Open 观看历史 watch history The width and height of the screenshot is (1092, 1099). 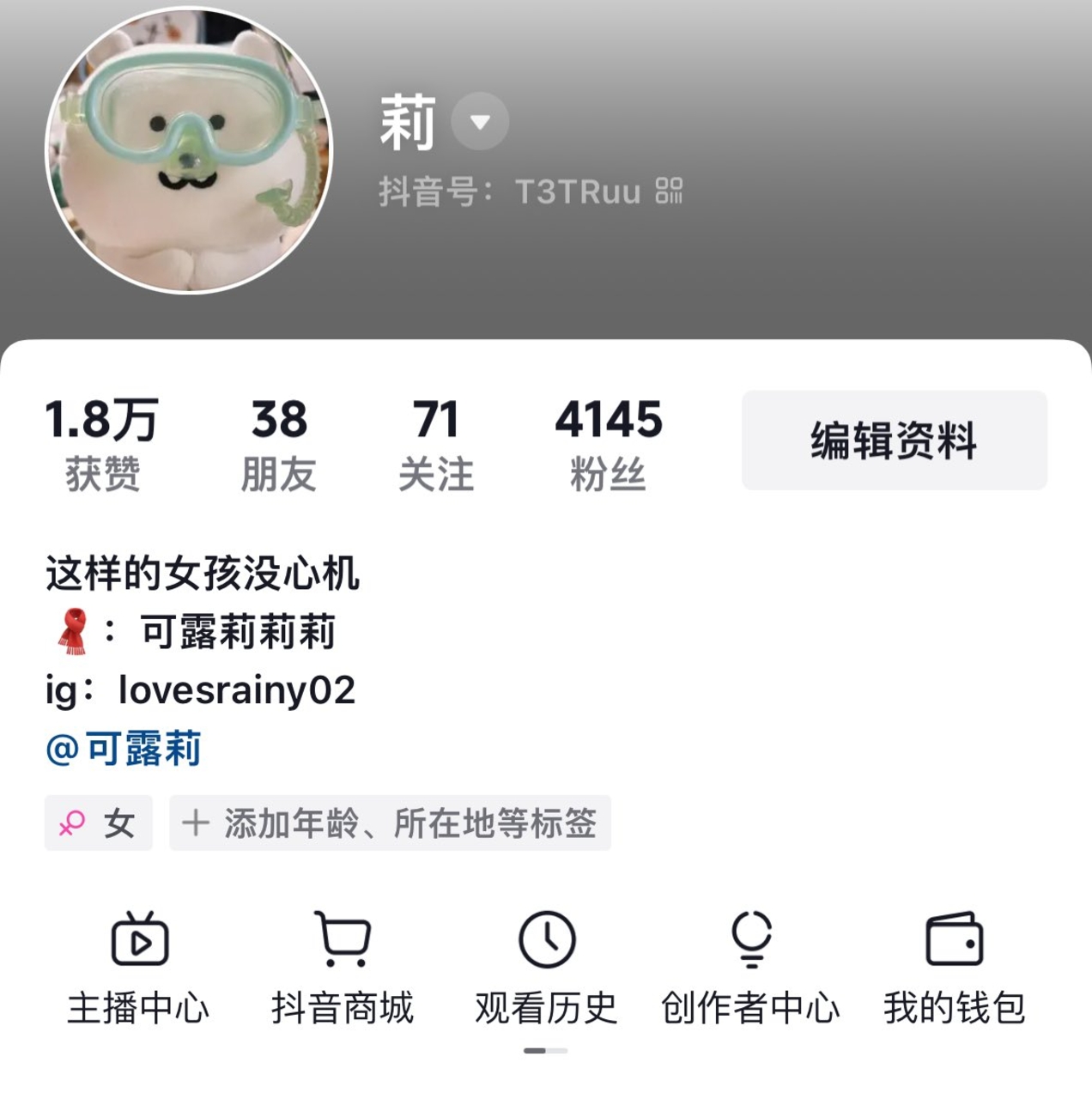pos(546,968)
